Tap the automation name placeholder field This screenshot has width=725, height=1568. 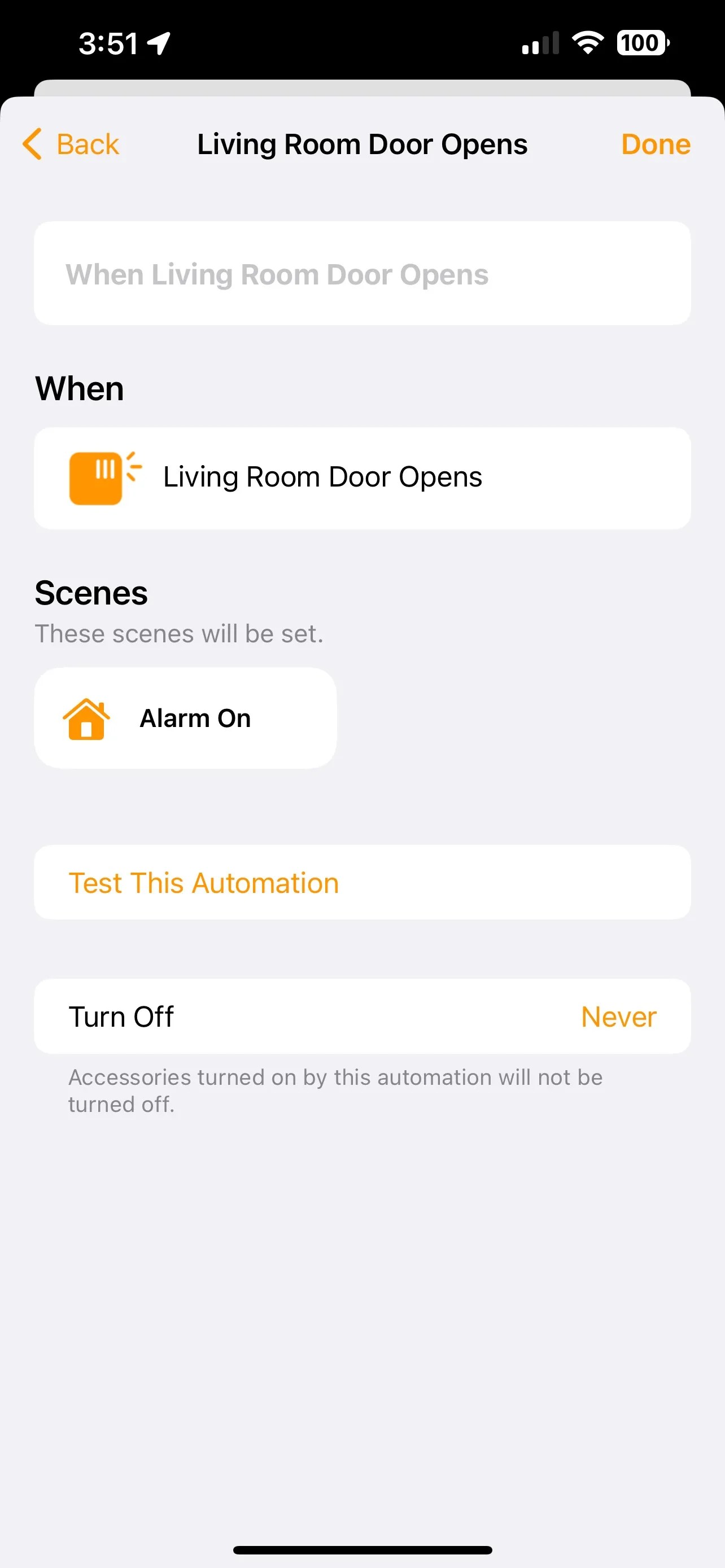tap(363, 273)
